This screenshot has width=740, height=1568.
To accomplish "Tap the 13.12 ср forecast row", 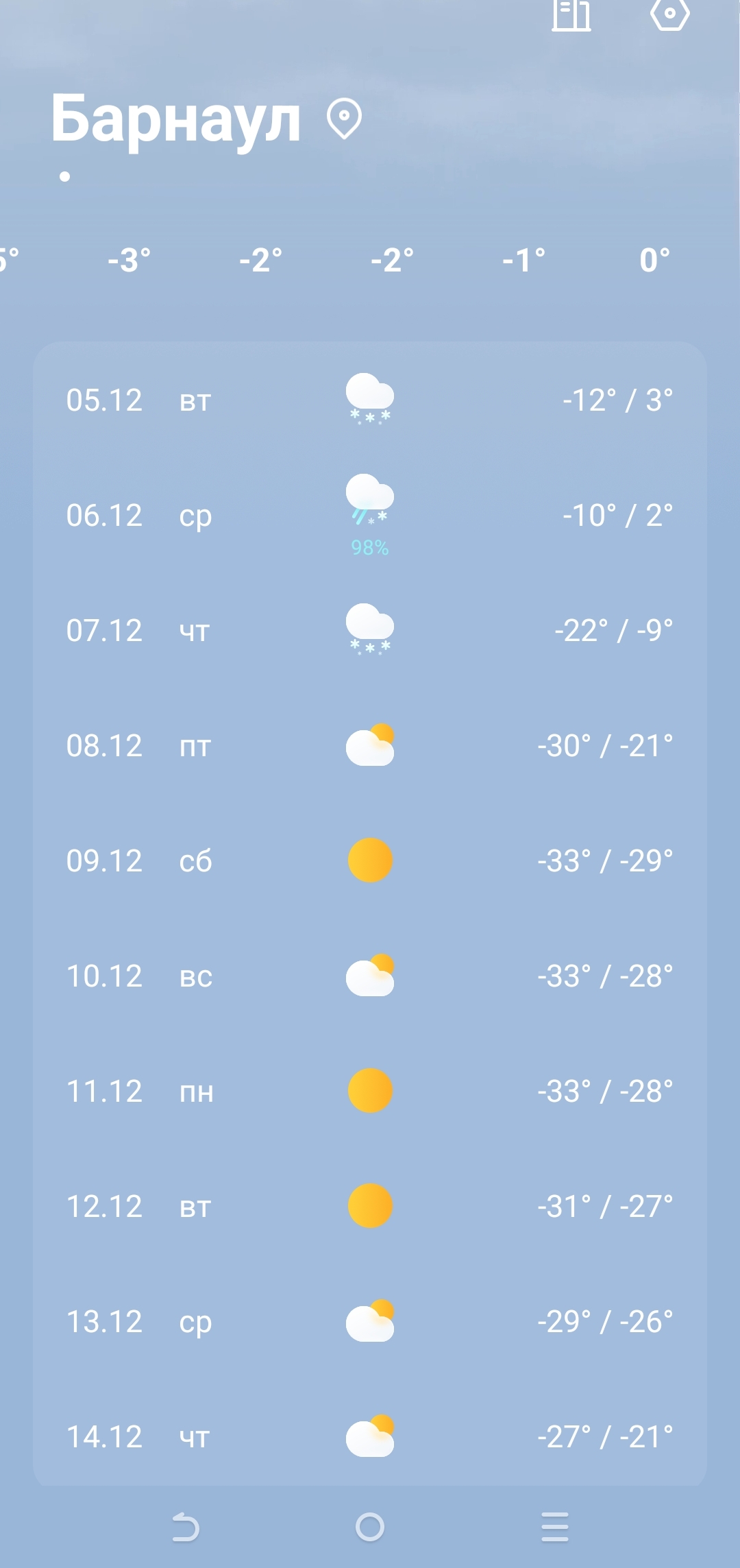I will 370,1322.
